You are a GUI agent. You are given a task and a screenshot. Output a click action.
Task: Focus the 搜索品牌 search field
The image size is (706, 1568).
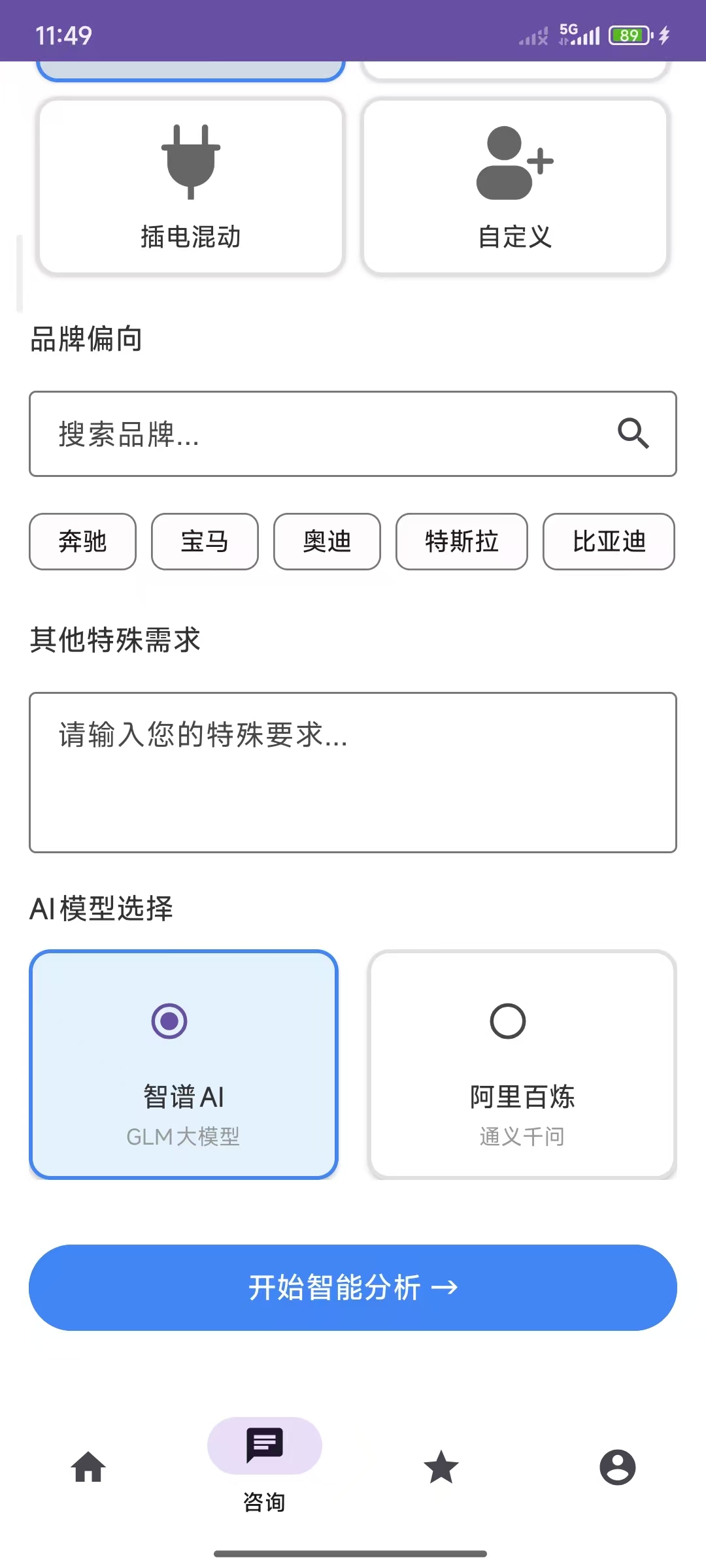[x=327, y=434]
